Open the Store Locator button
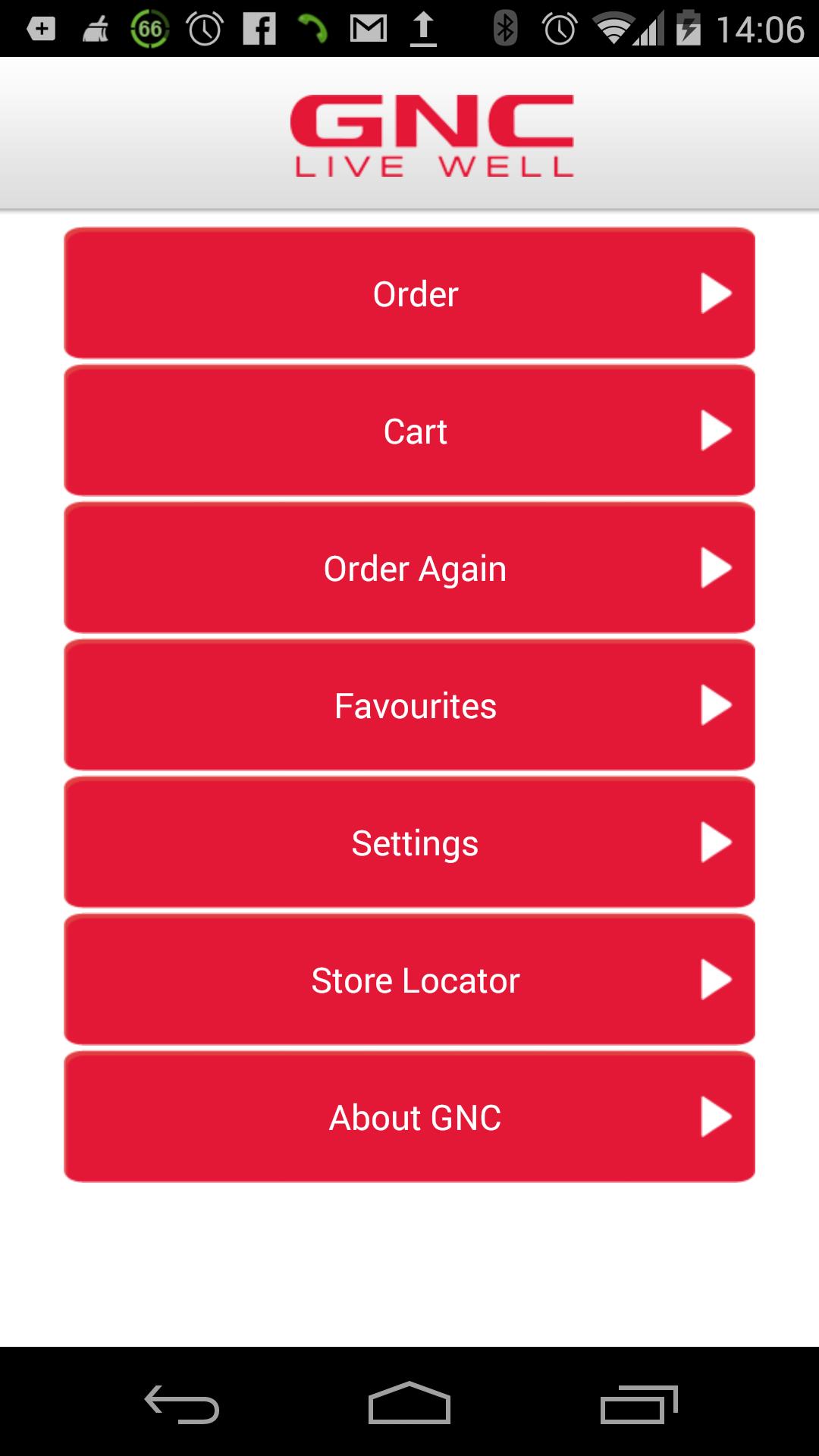This screenshot has height=1456, width=819. click(x=409, y=979)
